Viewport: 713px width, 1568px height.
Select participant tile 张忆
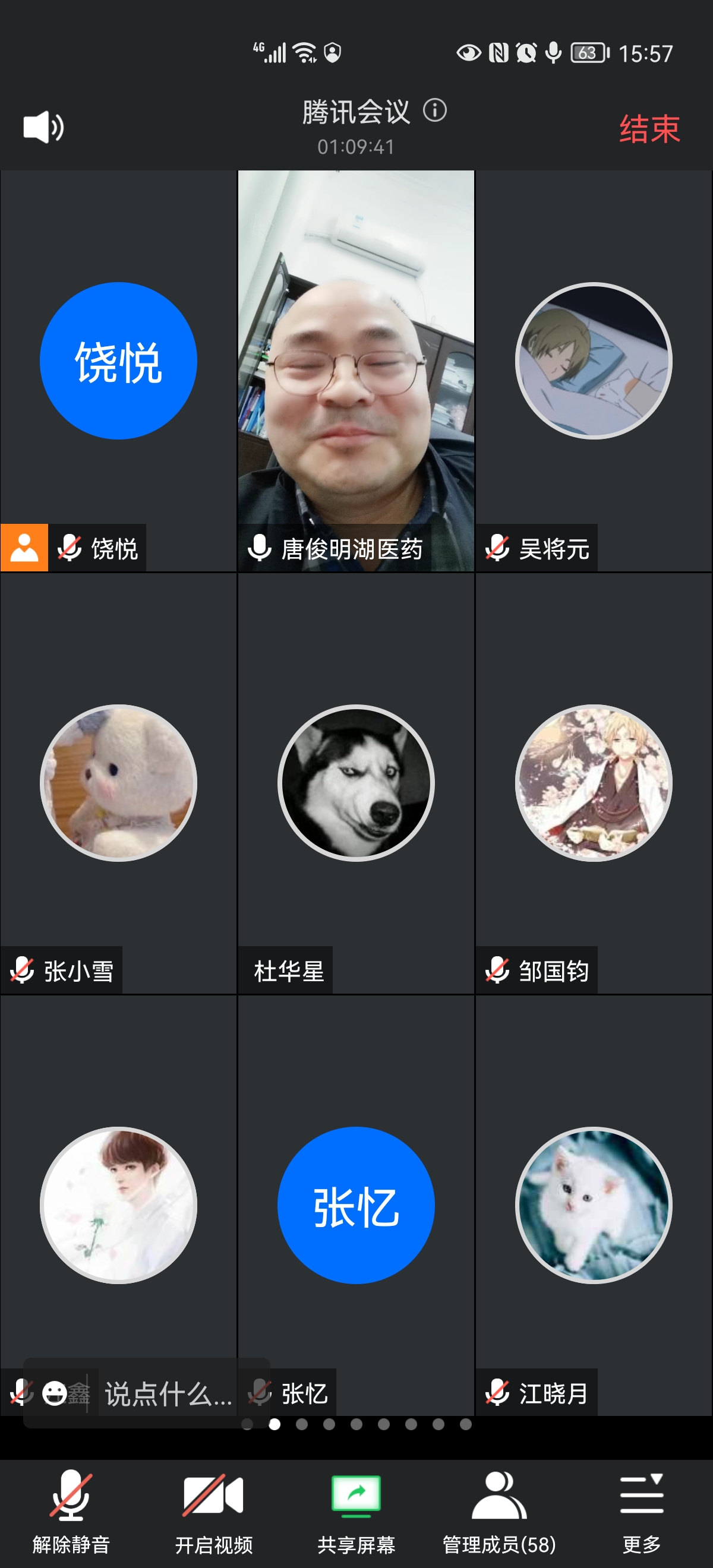356,1205
